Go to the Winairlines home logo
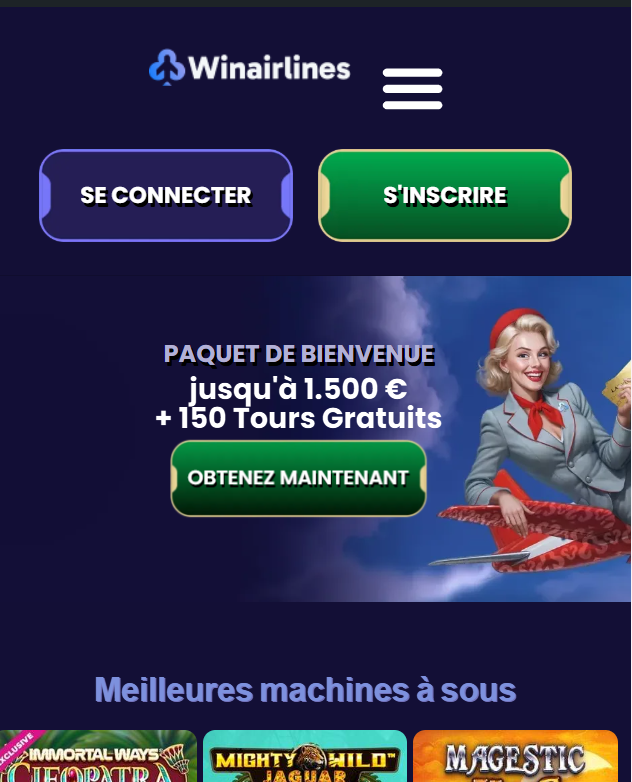The height and width of the screenshot is (782, 632). coord(250,68)
